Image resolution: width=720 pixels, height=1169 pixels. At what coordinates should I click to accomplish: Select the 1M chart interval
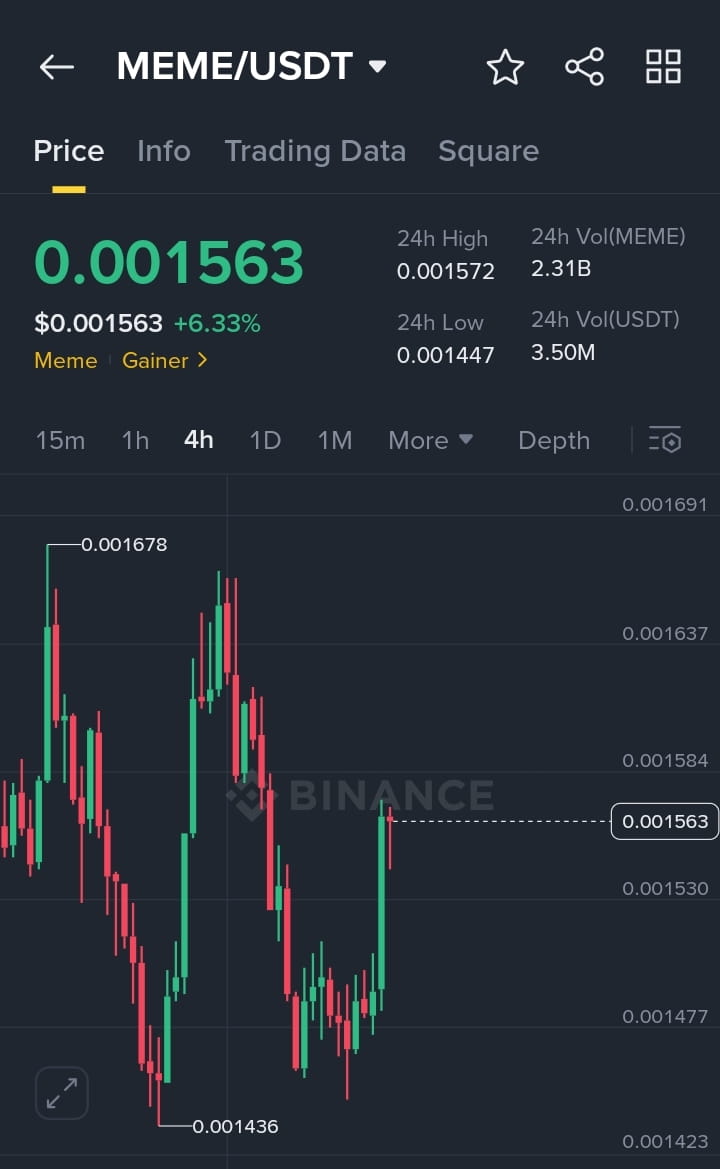point(334,440)
